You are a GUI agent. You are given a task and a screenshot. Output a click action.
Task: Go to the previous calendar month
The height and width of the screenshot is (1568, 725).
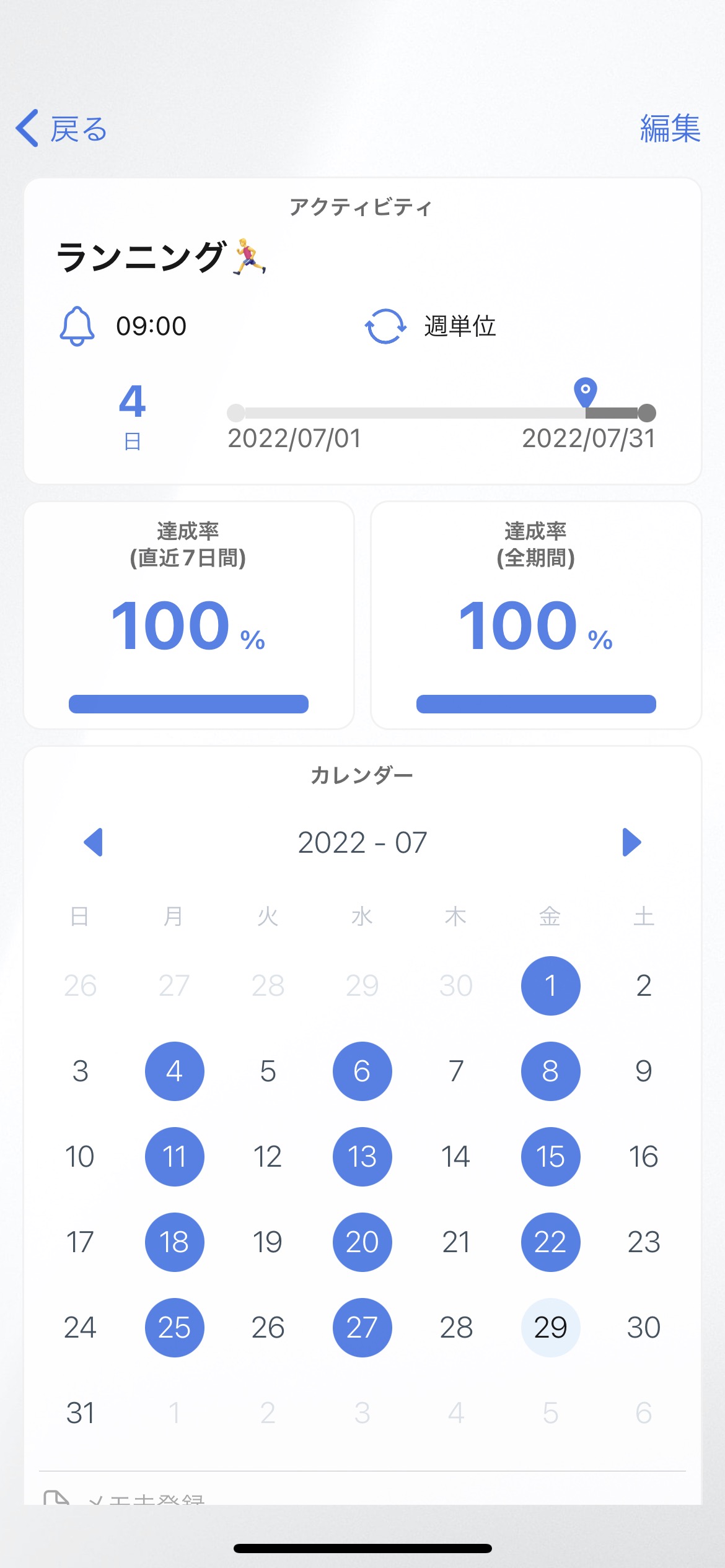[x=94, y=842]
